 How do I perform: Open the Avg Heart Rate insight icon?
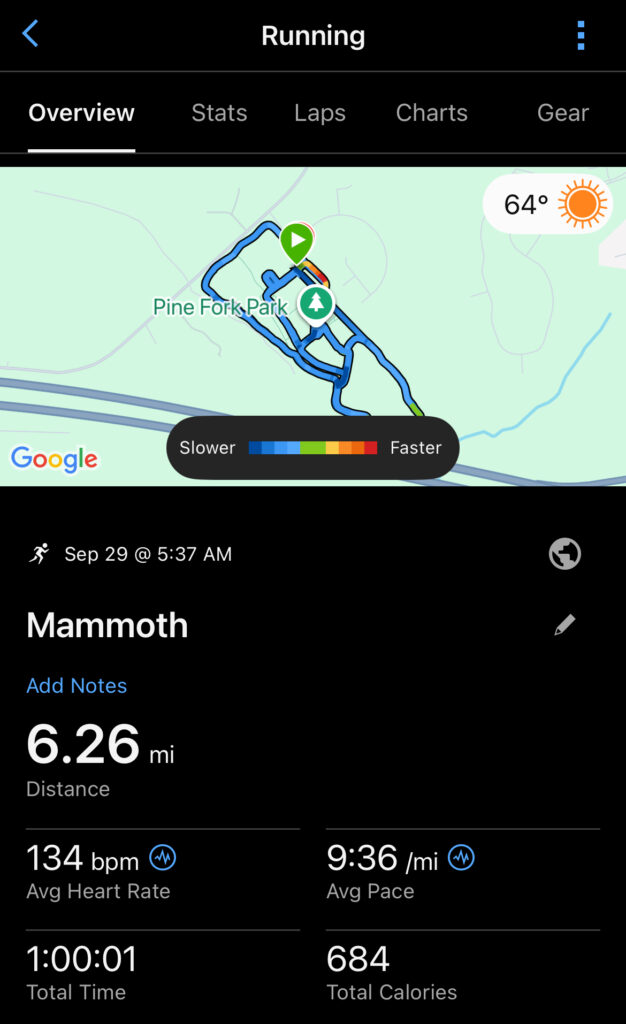click(x=162, y=857)
